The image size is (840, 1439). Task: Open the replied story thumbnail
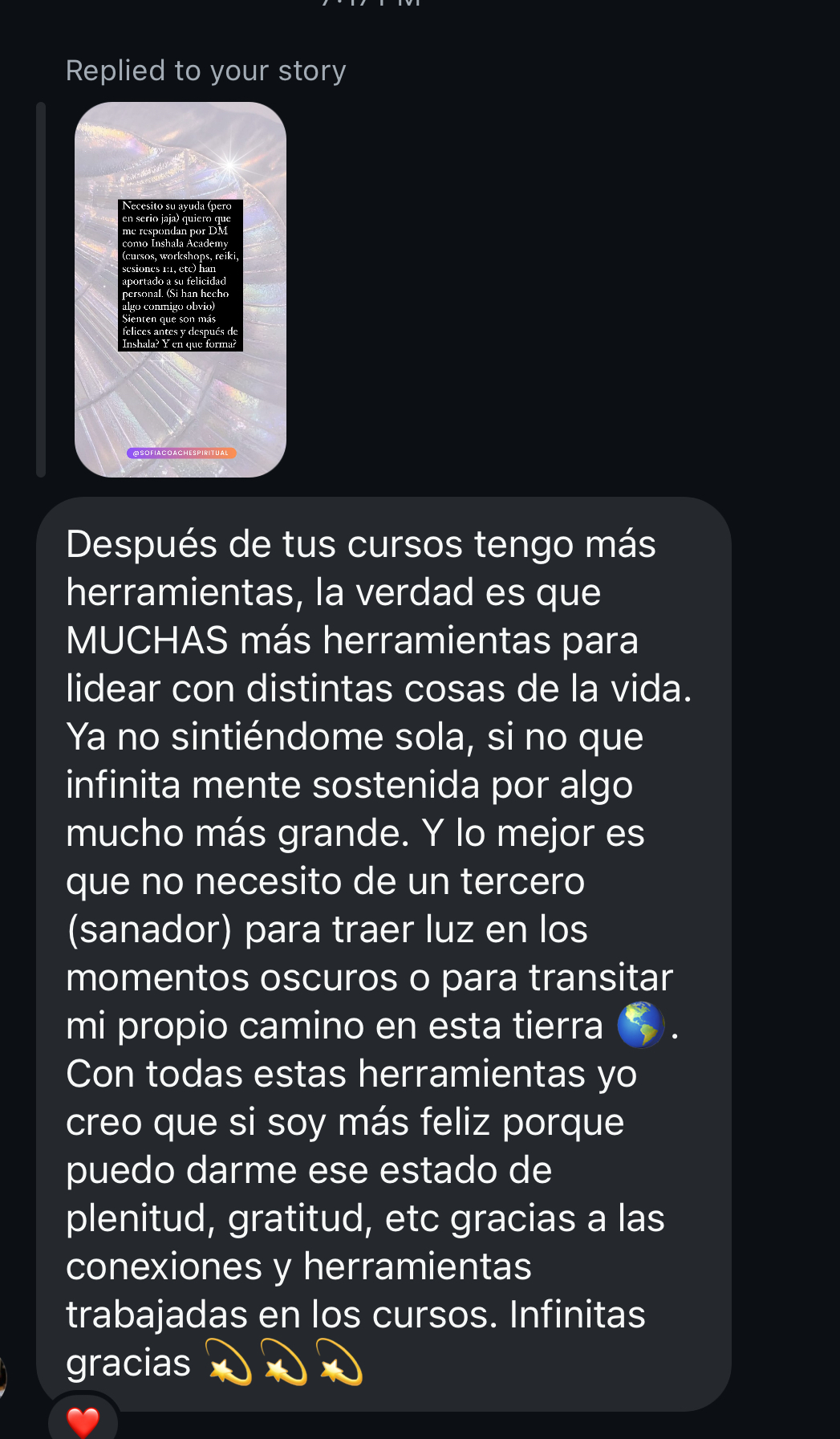tap(180, 289)
